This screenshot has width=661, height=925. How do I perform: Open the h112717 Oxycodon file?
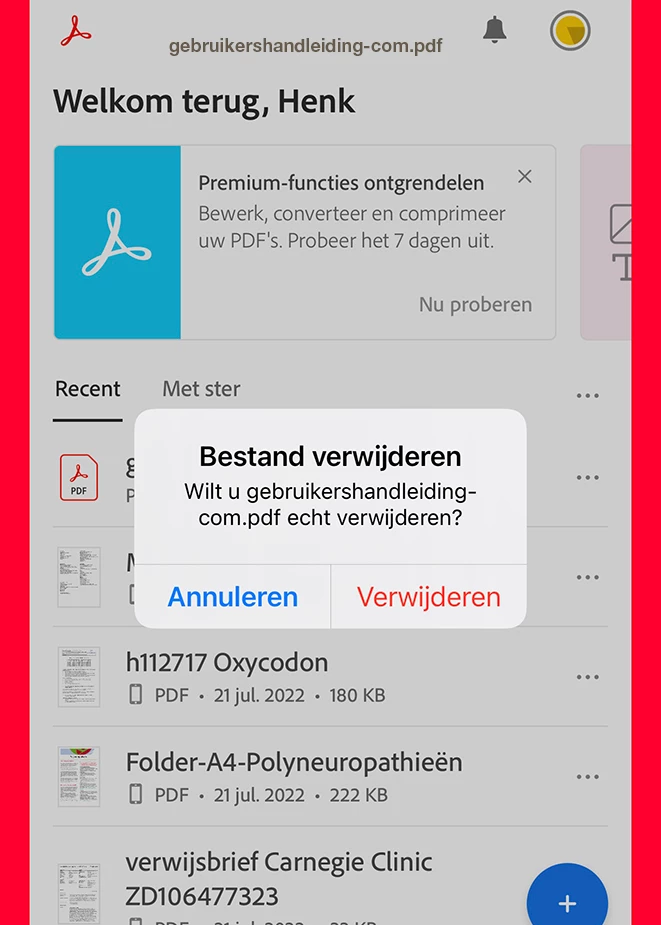(227, 663)
